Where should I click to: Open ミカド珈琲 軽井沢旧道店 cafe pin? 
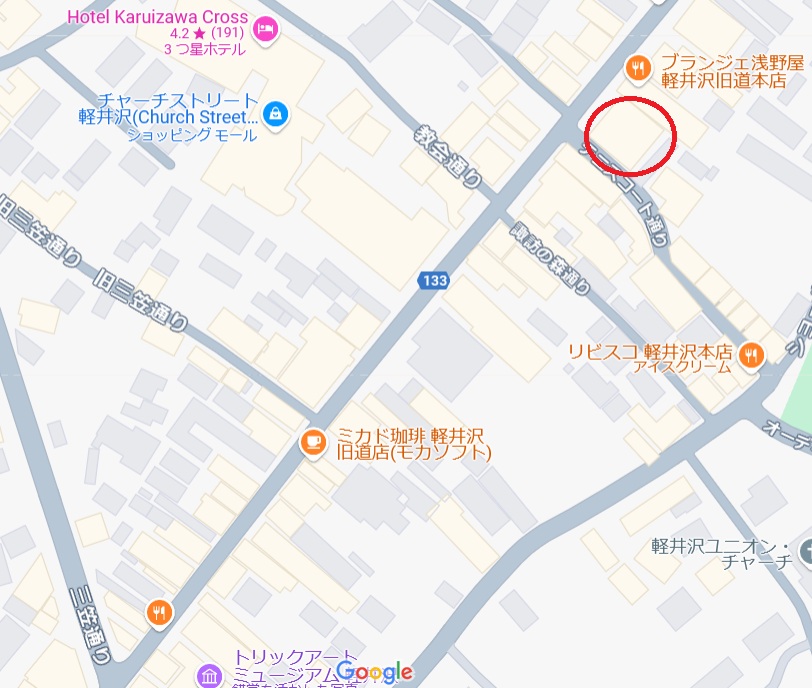[312, 443]
